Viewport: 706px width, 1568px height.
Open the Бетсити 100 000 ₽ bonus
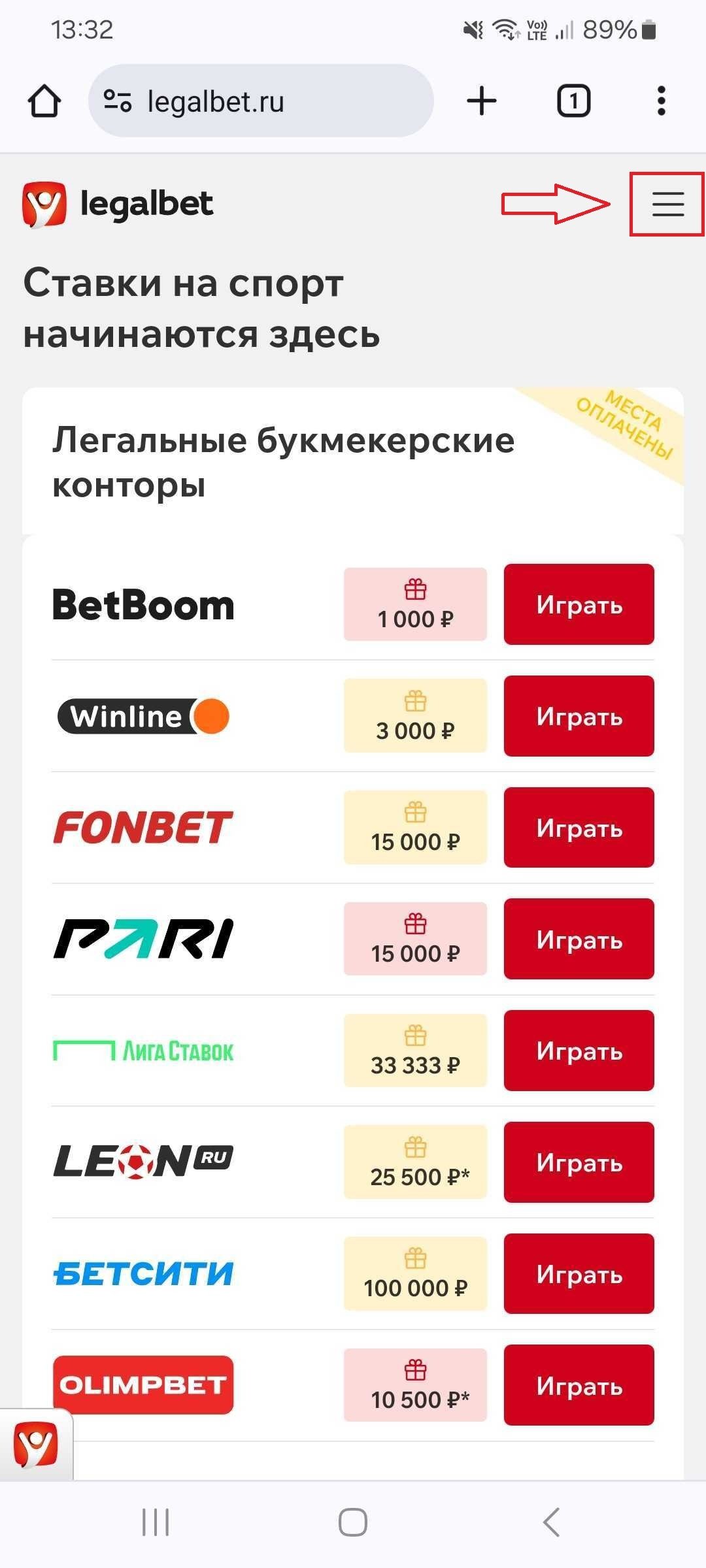tap(415, 1275)
